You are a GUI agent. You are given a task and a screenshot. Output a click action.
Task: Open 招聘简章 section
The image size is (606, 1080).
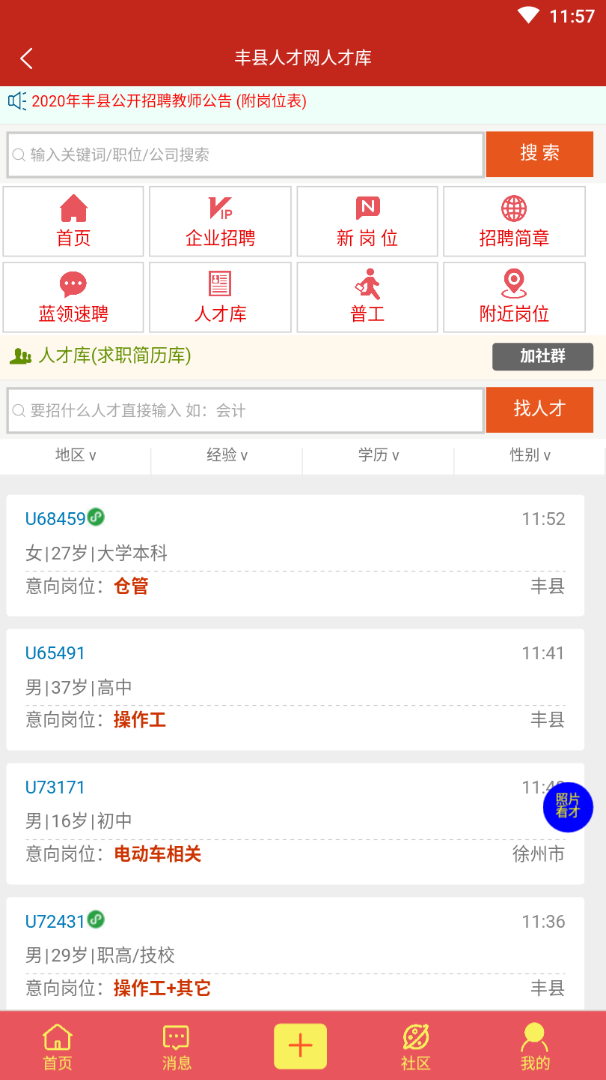pos(514,221)
